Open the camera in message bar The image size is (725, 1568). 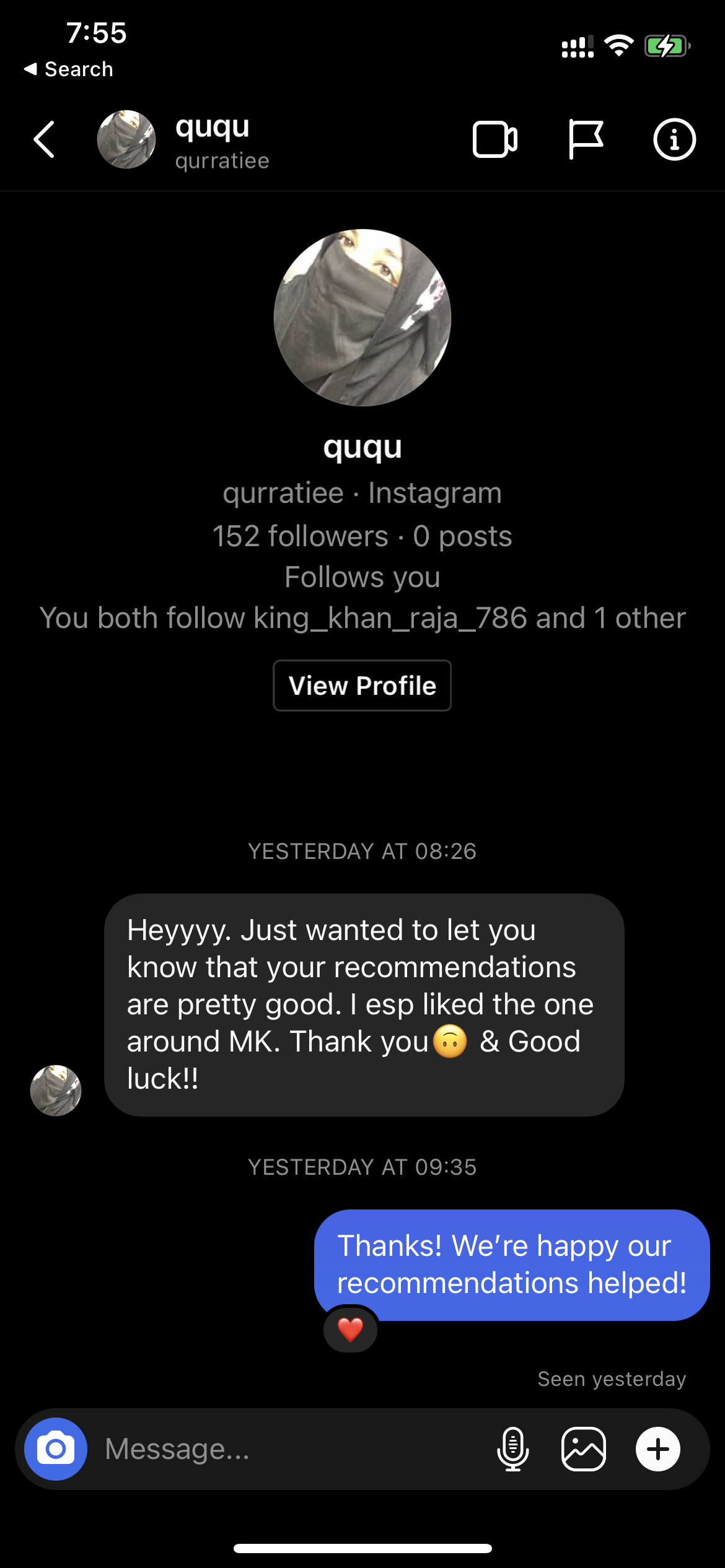click(56, 1449)
